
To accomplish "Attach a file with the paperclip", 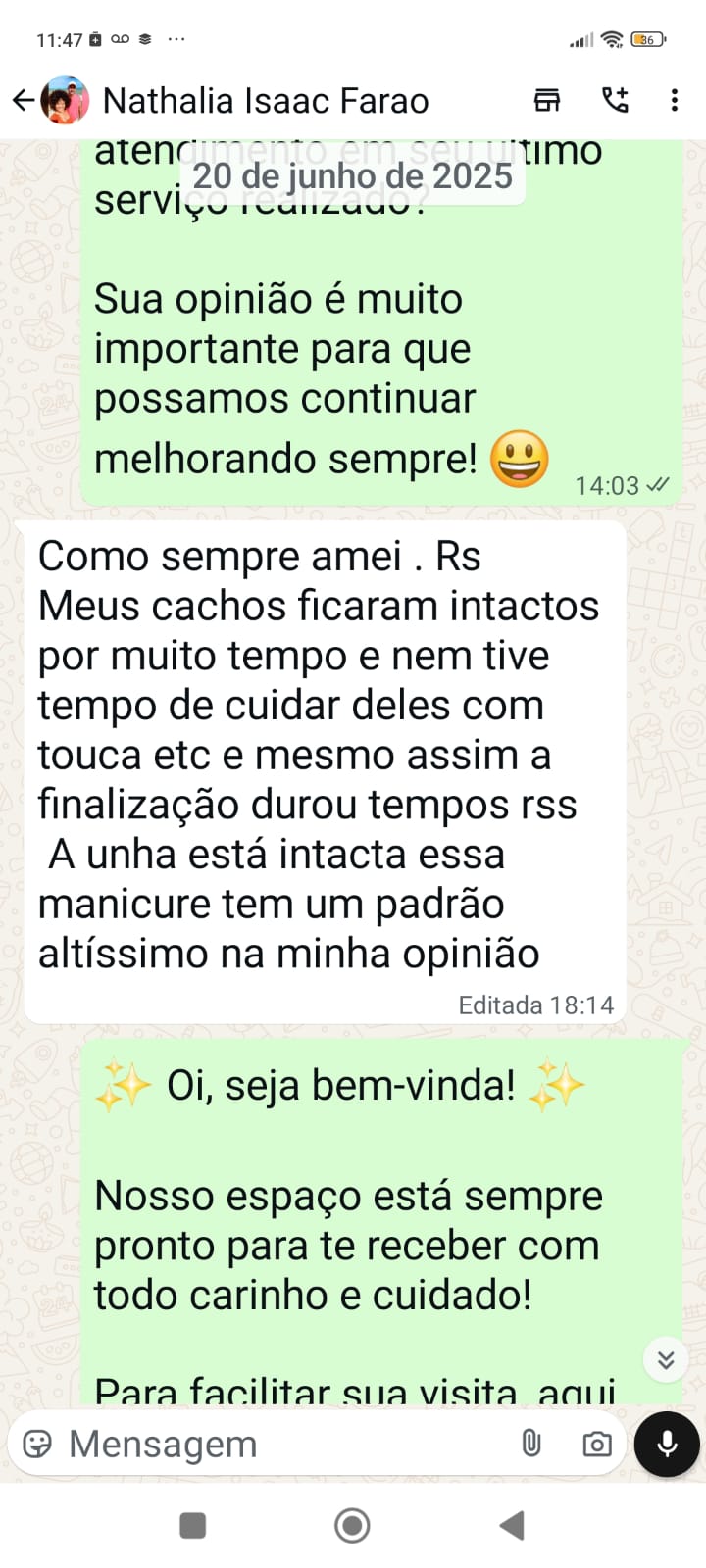I will (x=530, y=1444).
